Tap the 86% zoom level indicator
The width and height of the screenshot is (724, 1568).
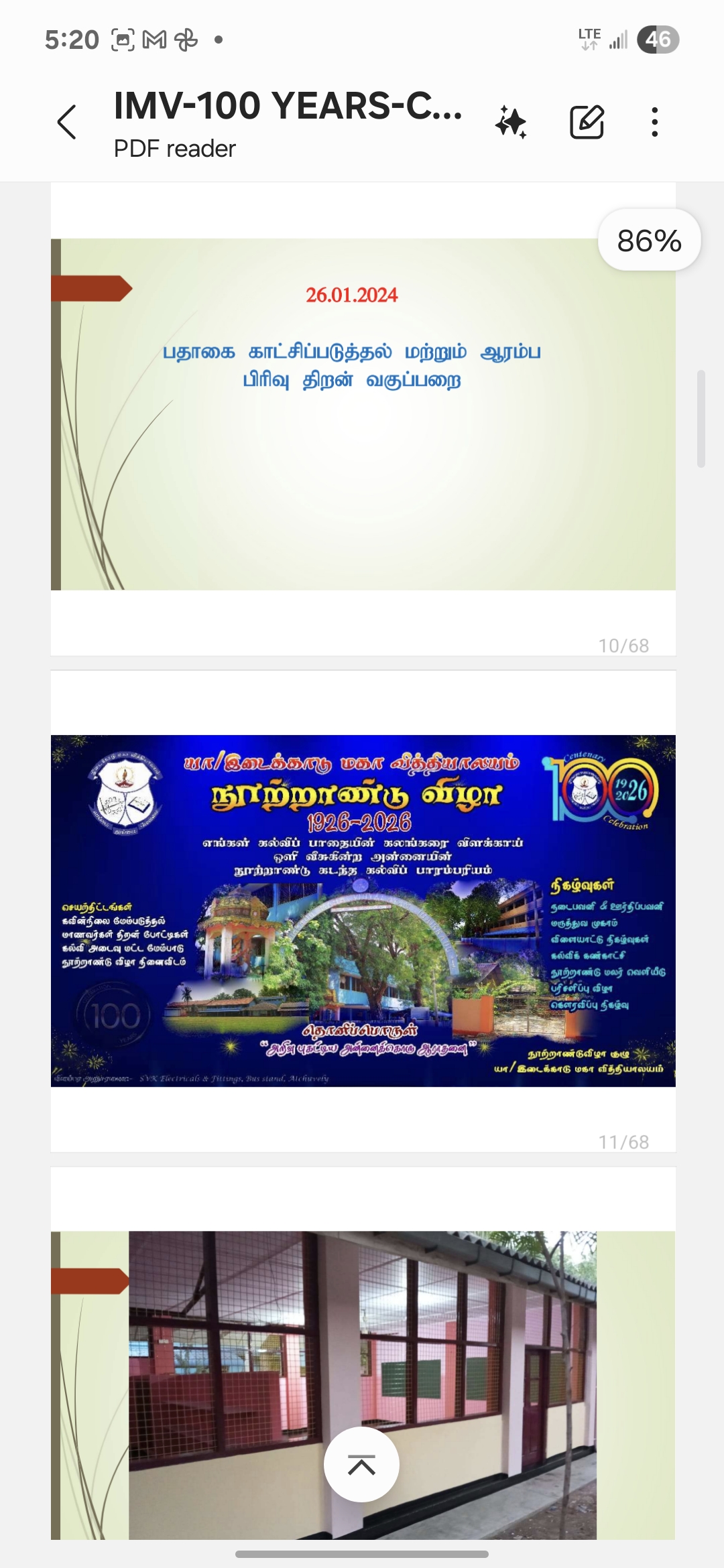[x=649, y=241]
